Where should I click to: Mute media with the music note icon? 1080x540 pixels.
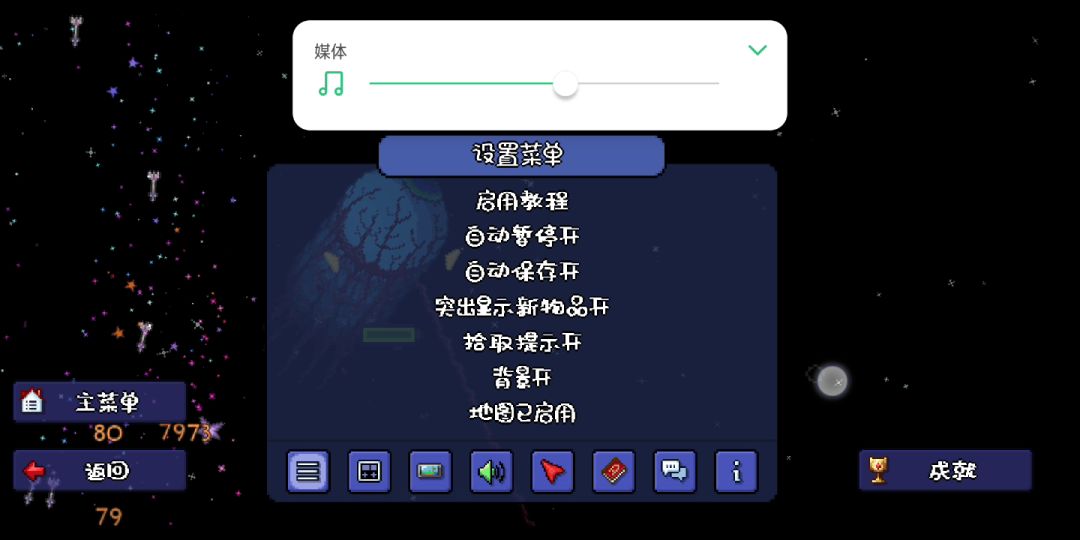point(331,83)
